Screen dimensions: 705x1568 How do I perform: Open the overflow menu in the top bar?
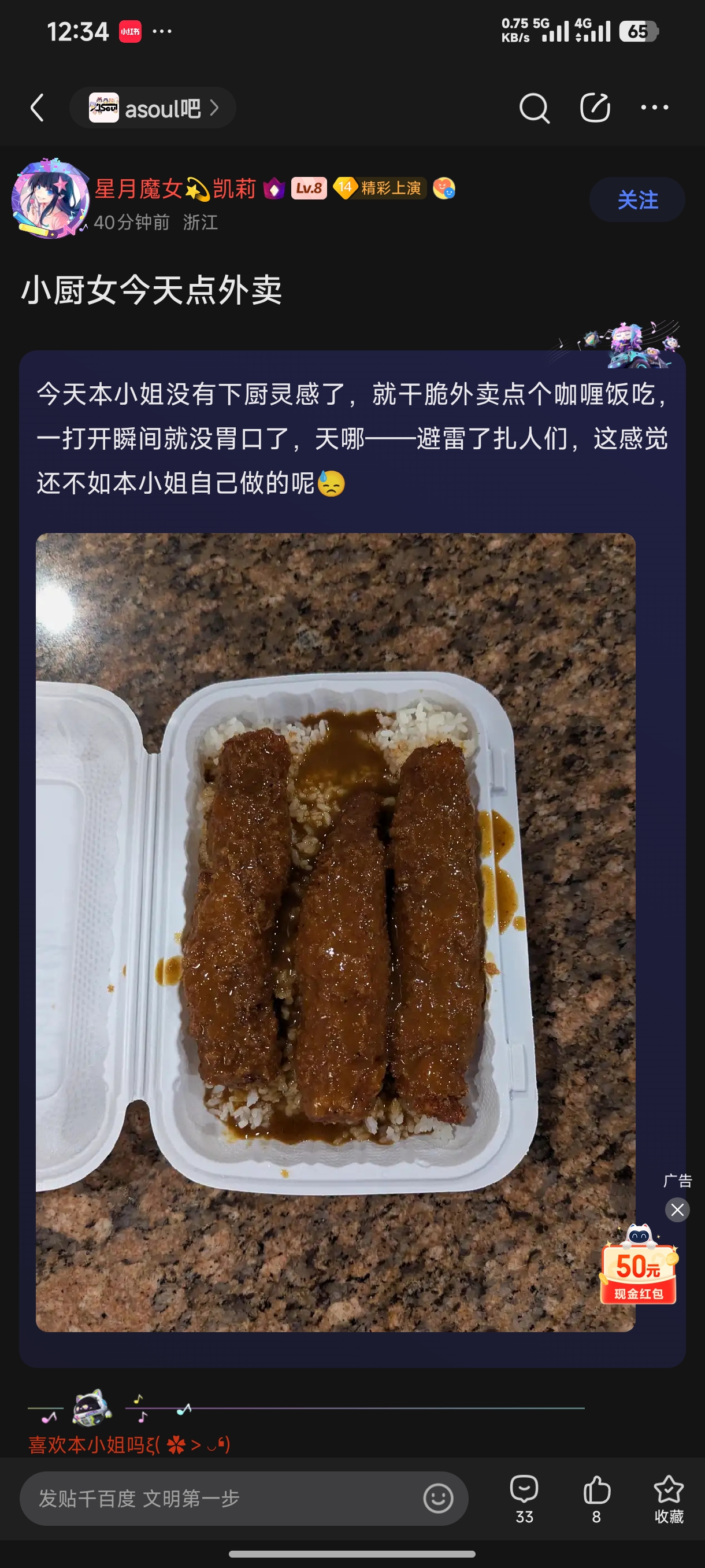point(655,108)
